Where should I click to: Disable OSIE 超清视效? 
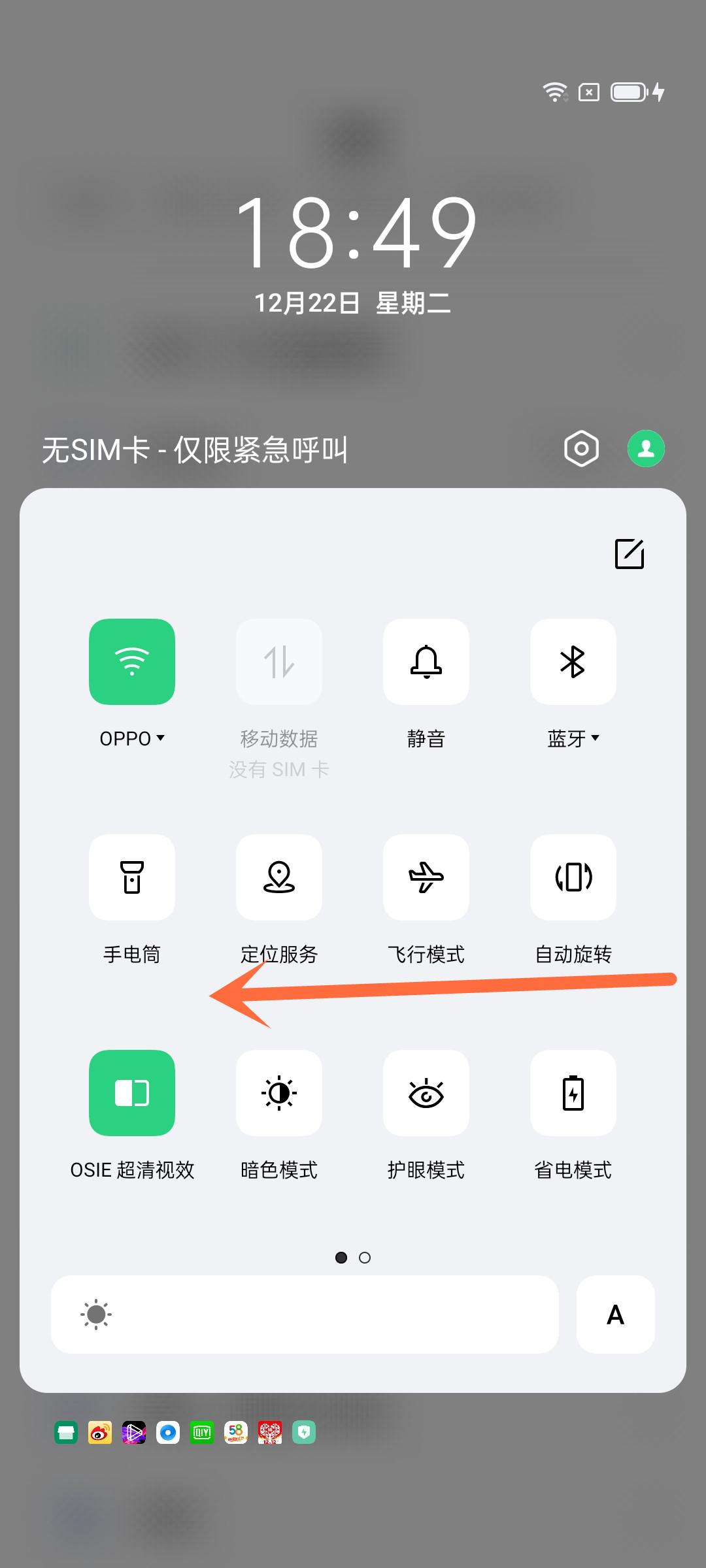[131, 1093]
